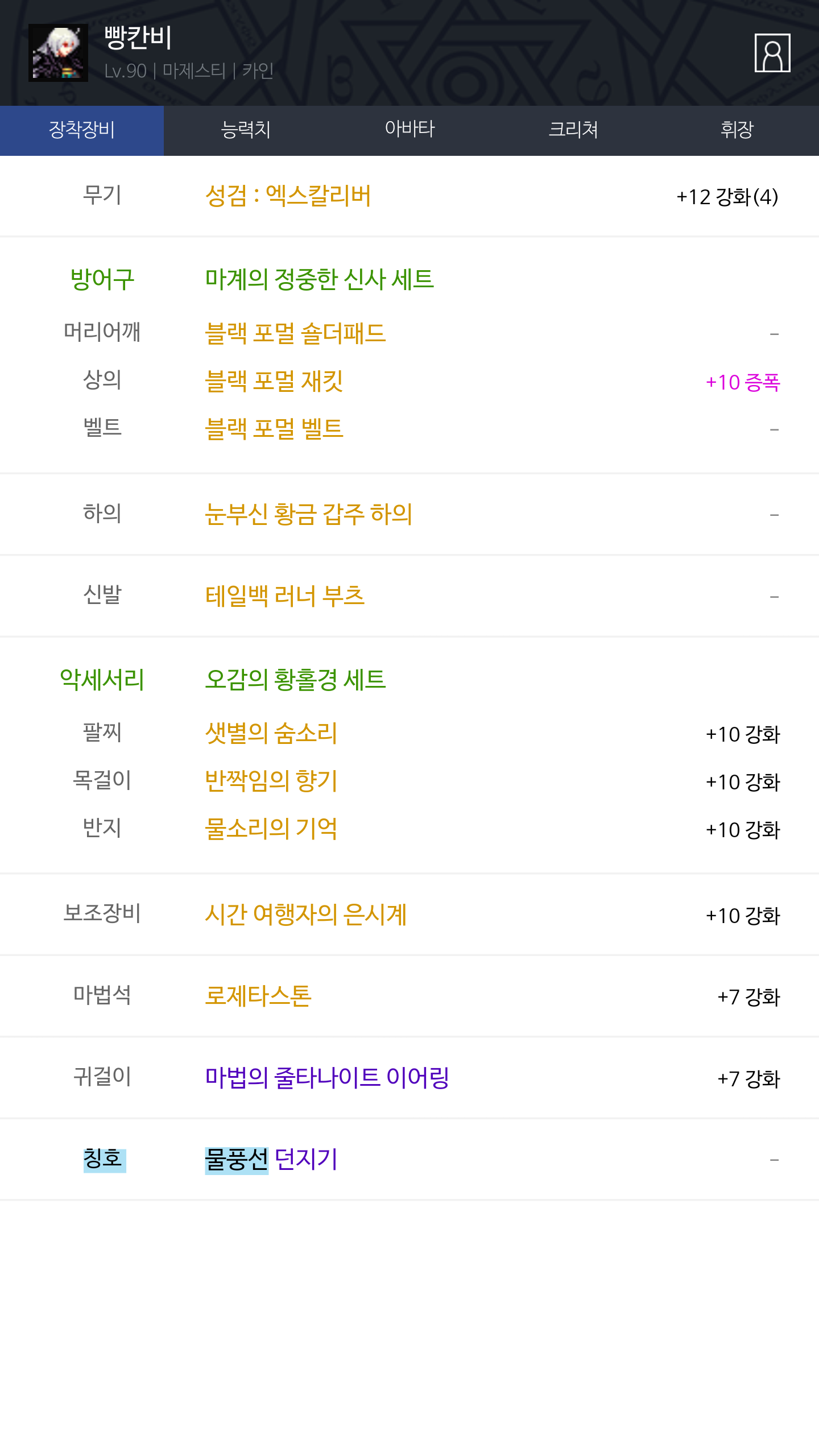The image size is (819, 1456).
Task: Open the profile icon in the header
Action: [x=772, y=53]
